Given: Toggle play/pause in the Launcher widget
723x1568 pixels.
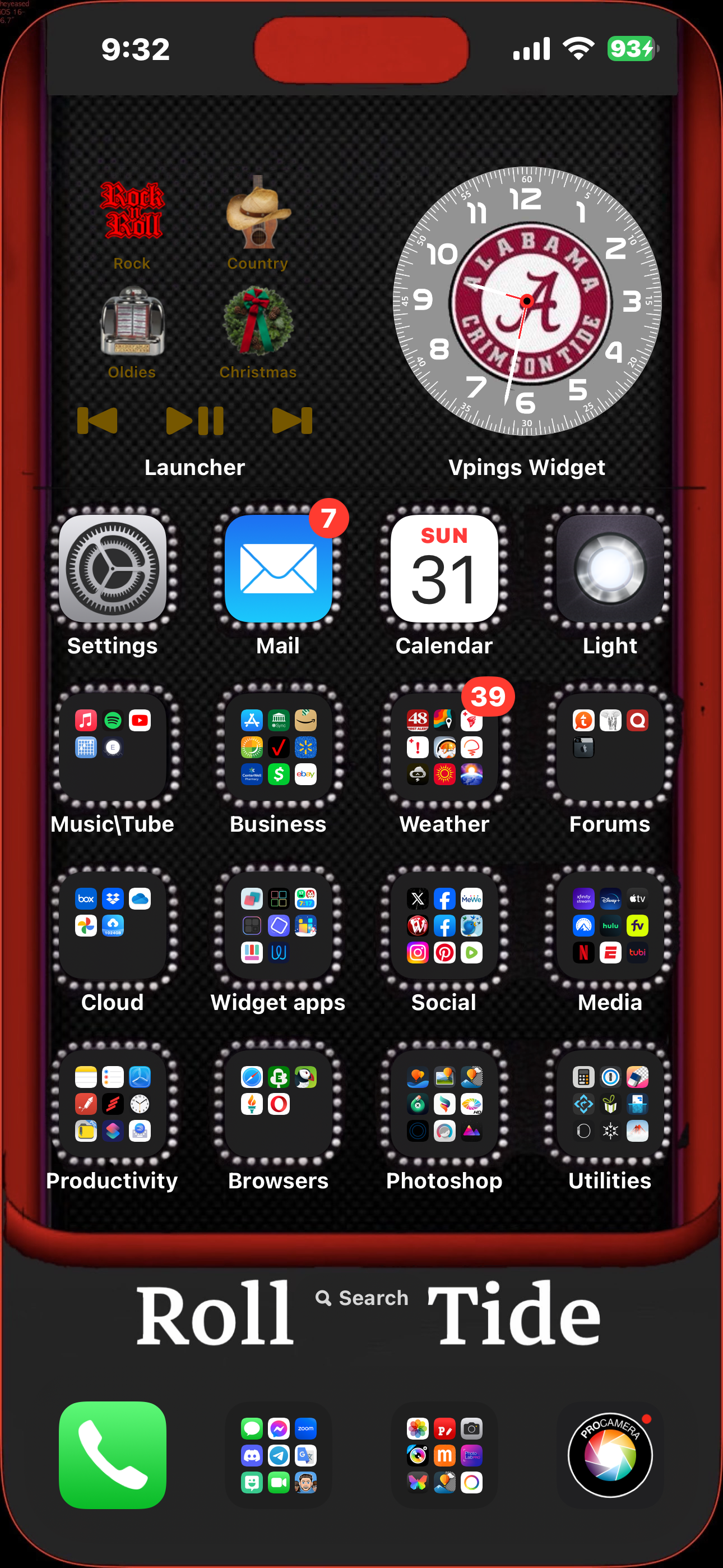Looking at the screenshot, I should [194, 420].
